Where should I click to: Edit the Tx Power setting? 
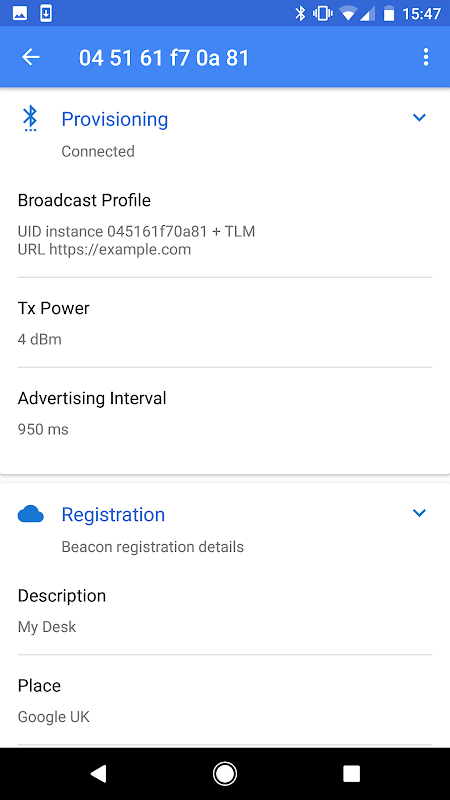pos(225,322)
